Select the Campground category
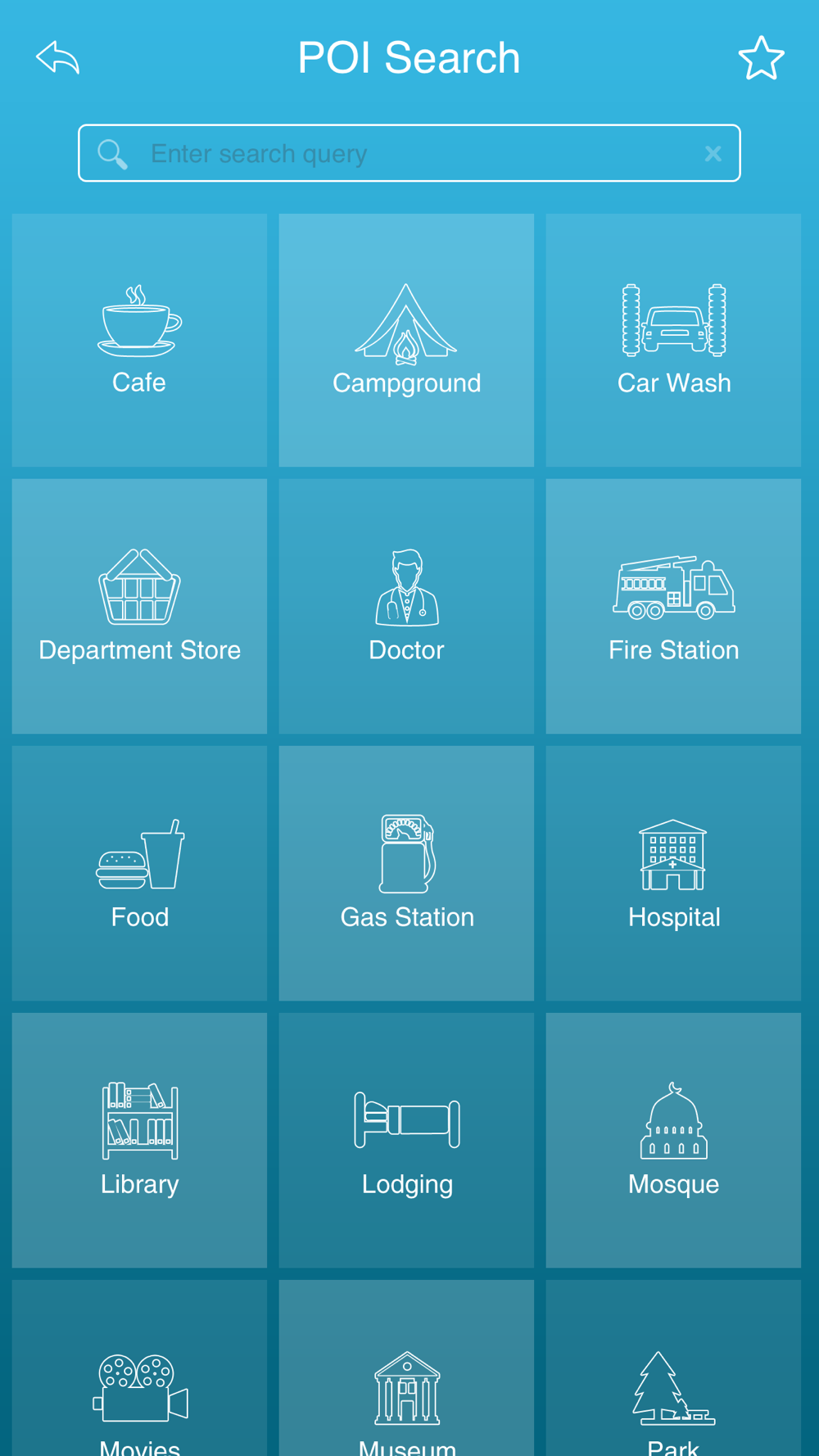819x1456 pixels. point(406,340)
